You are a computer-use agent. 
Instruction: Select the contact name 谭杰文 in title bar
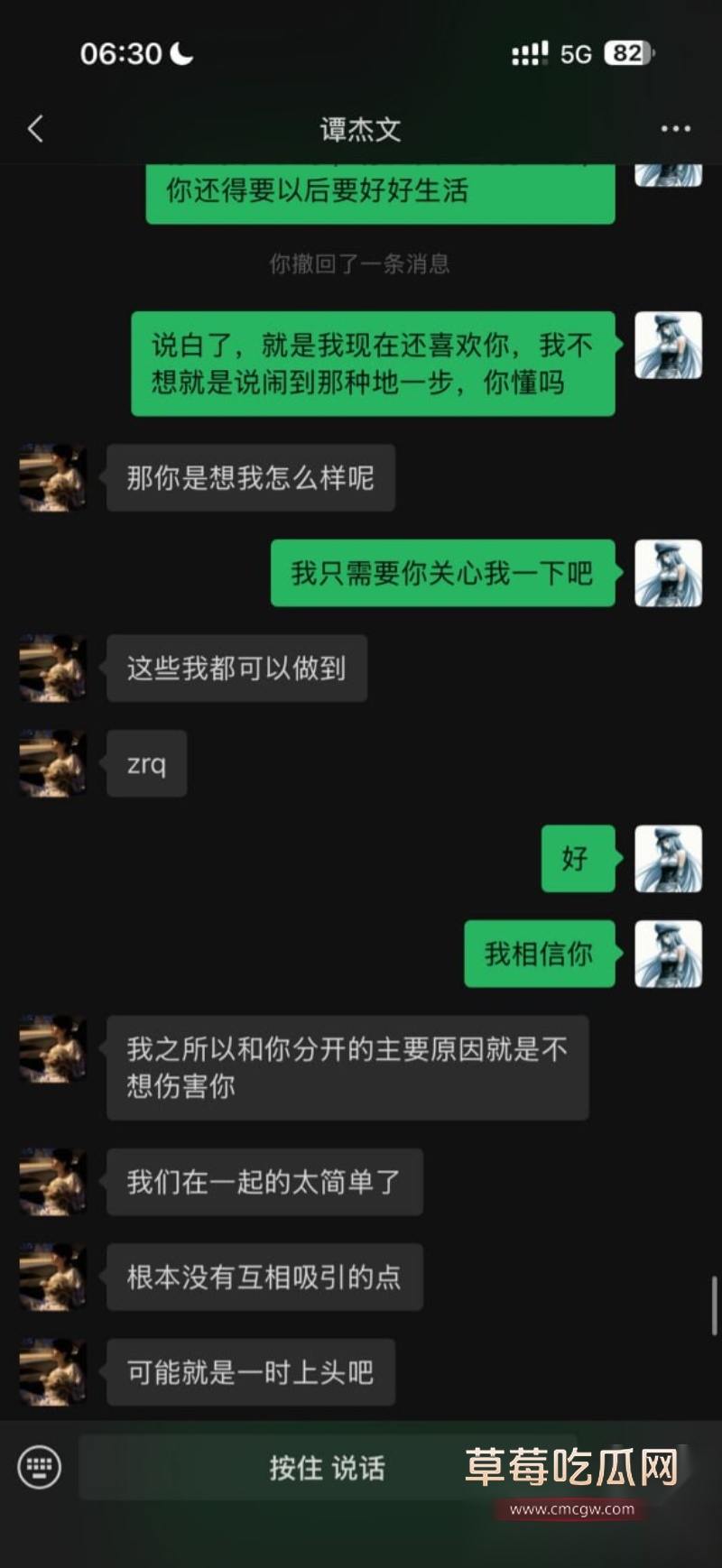pyautogui.click(x=361, y=128)
